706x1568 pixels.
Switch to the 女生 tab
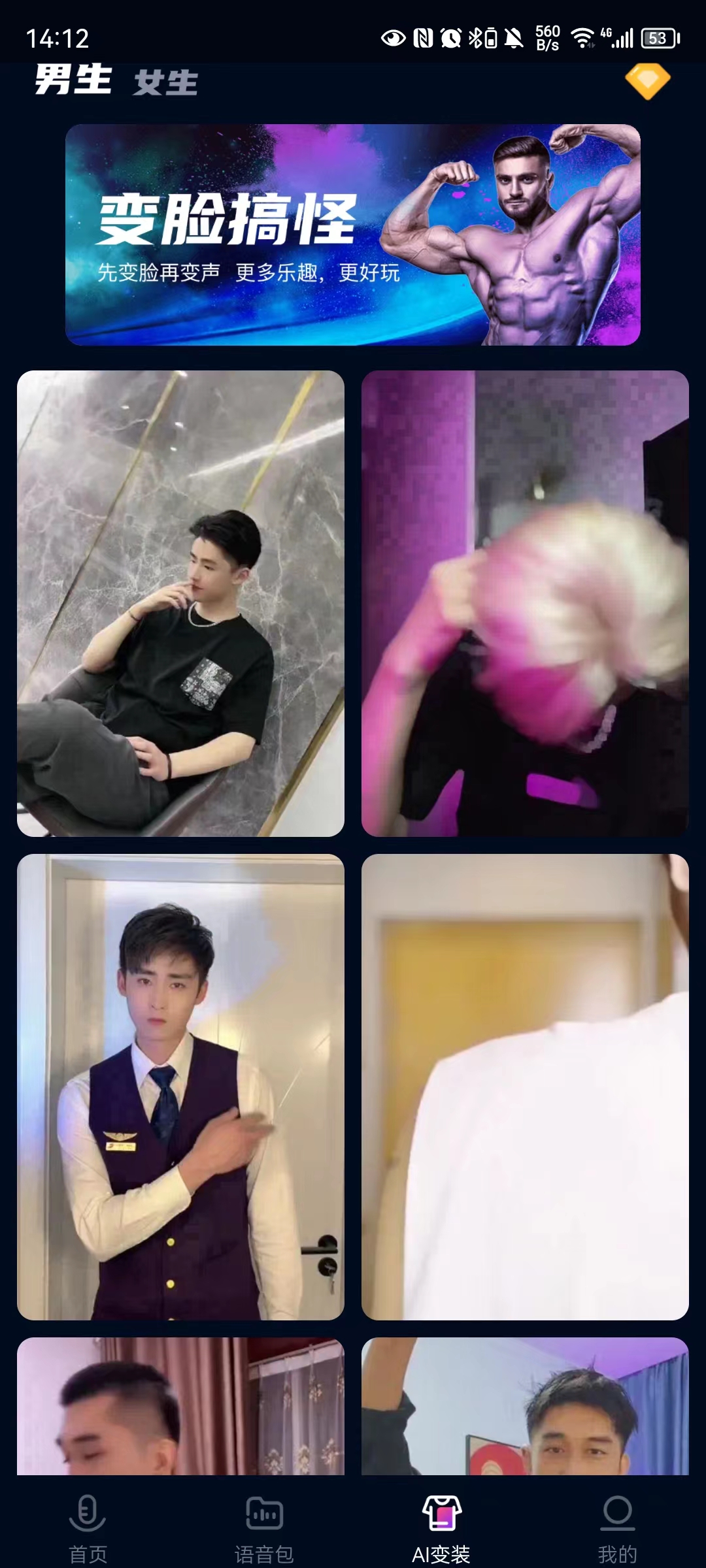coord(165,82)
